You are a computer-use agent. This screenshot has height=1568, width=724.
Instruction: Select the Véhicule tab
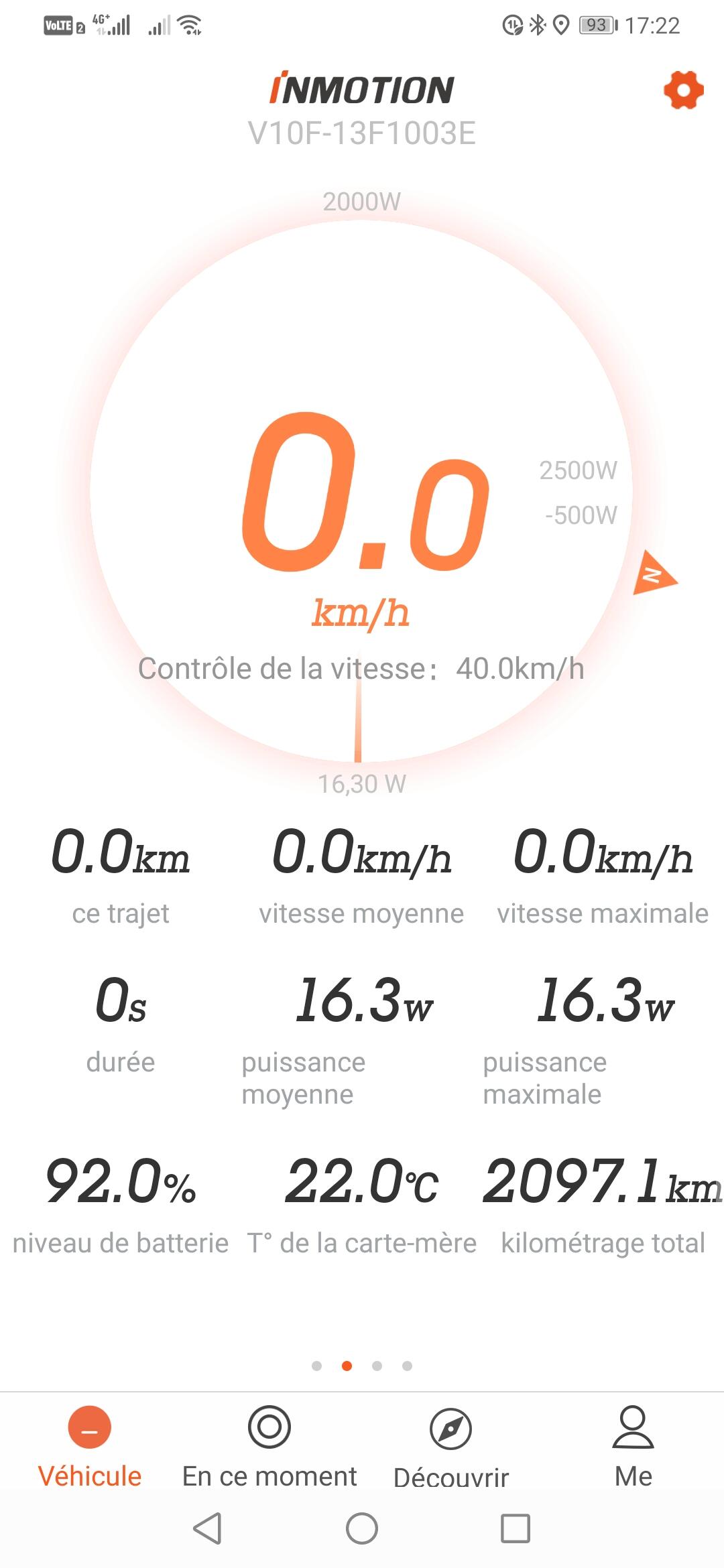[90, 1447]
